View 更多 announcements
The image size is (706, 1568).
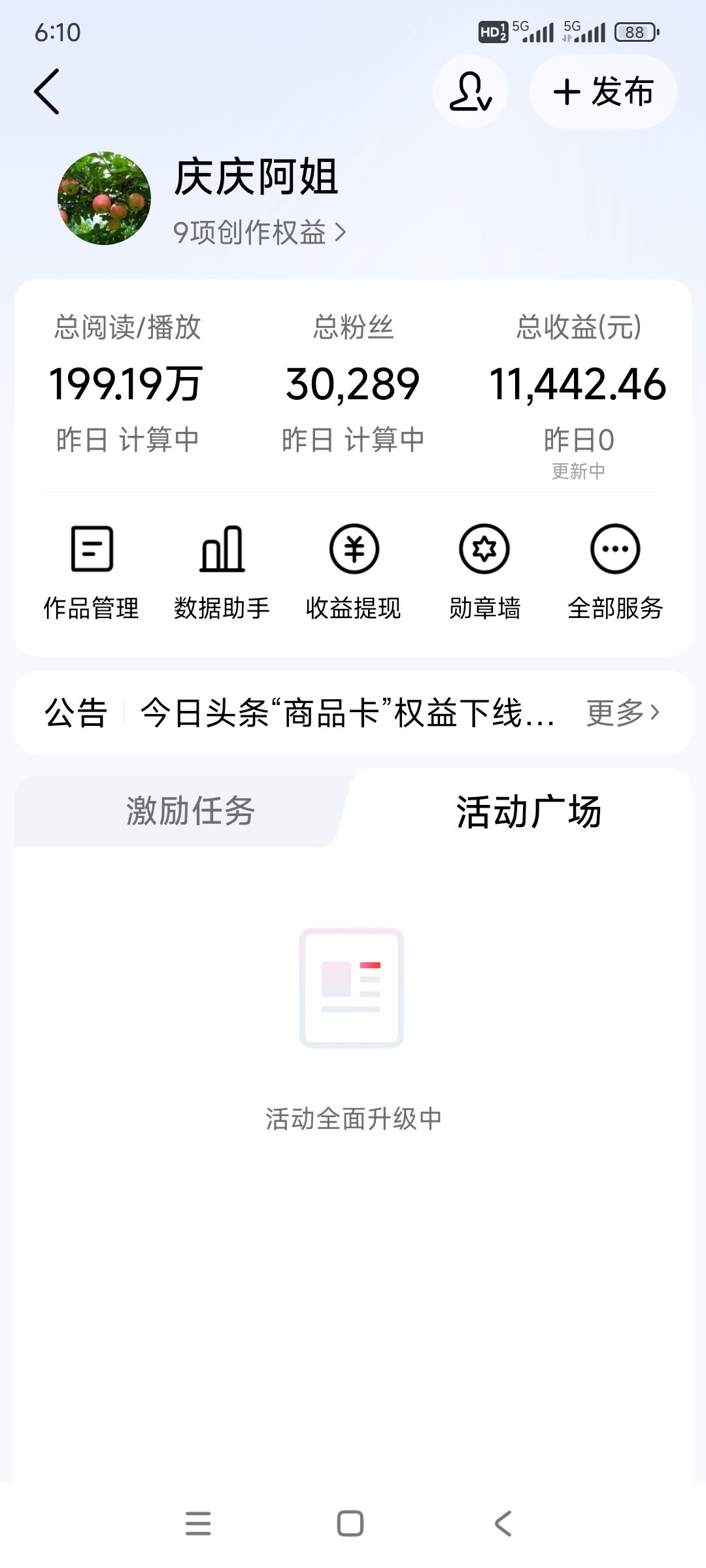tap(623, 713)
